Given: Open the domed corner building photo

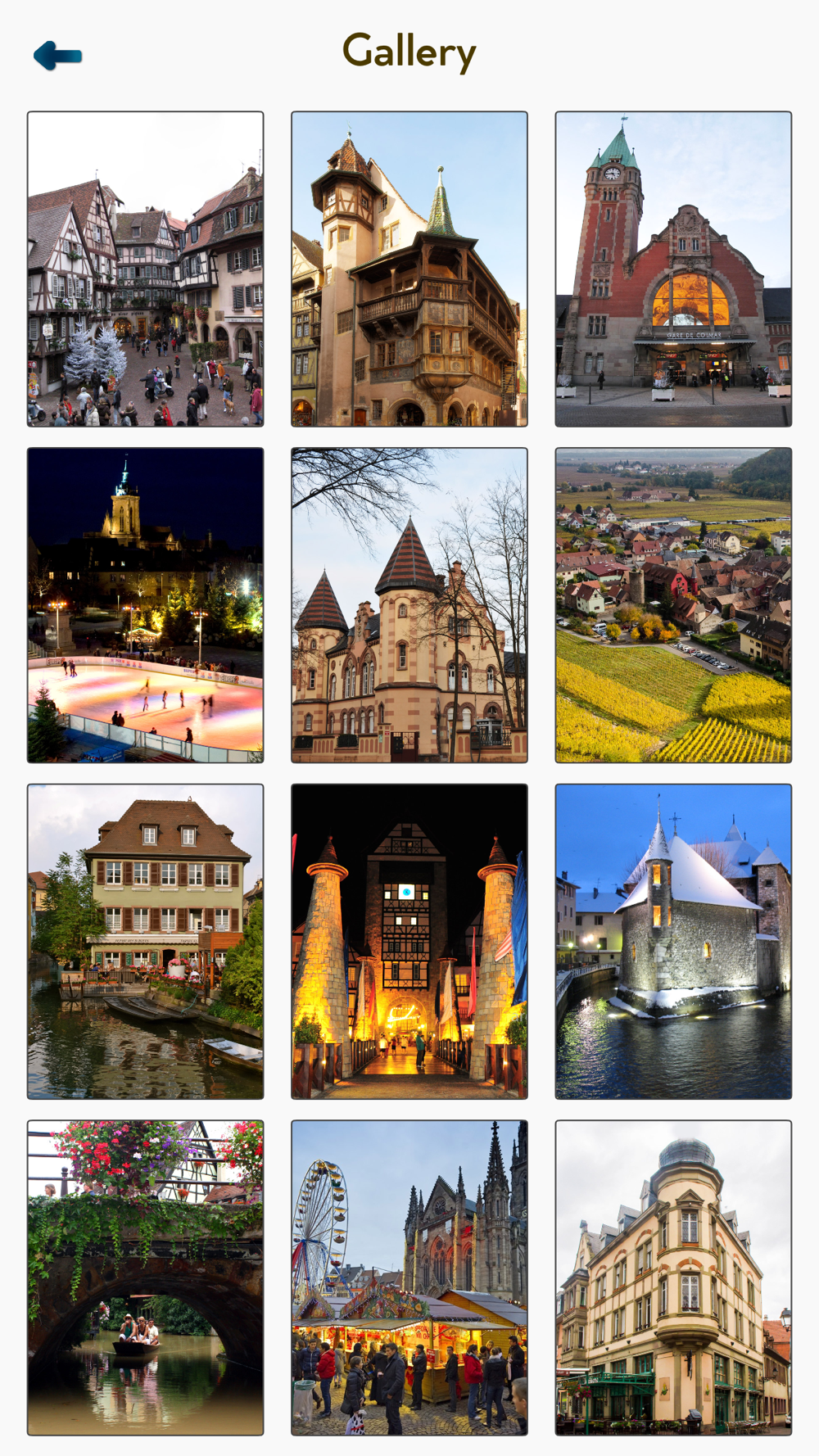Looking at the screenshot, I should (673, 1278).
